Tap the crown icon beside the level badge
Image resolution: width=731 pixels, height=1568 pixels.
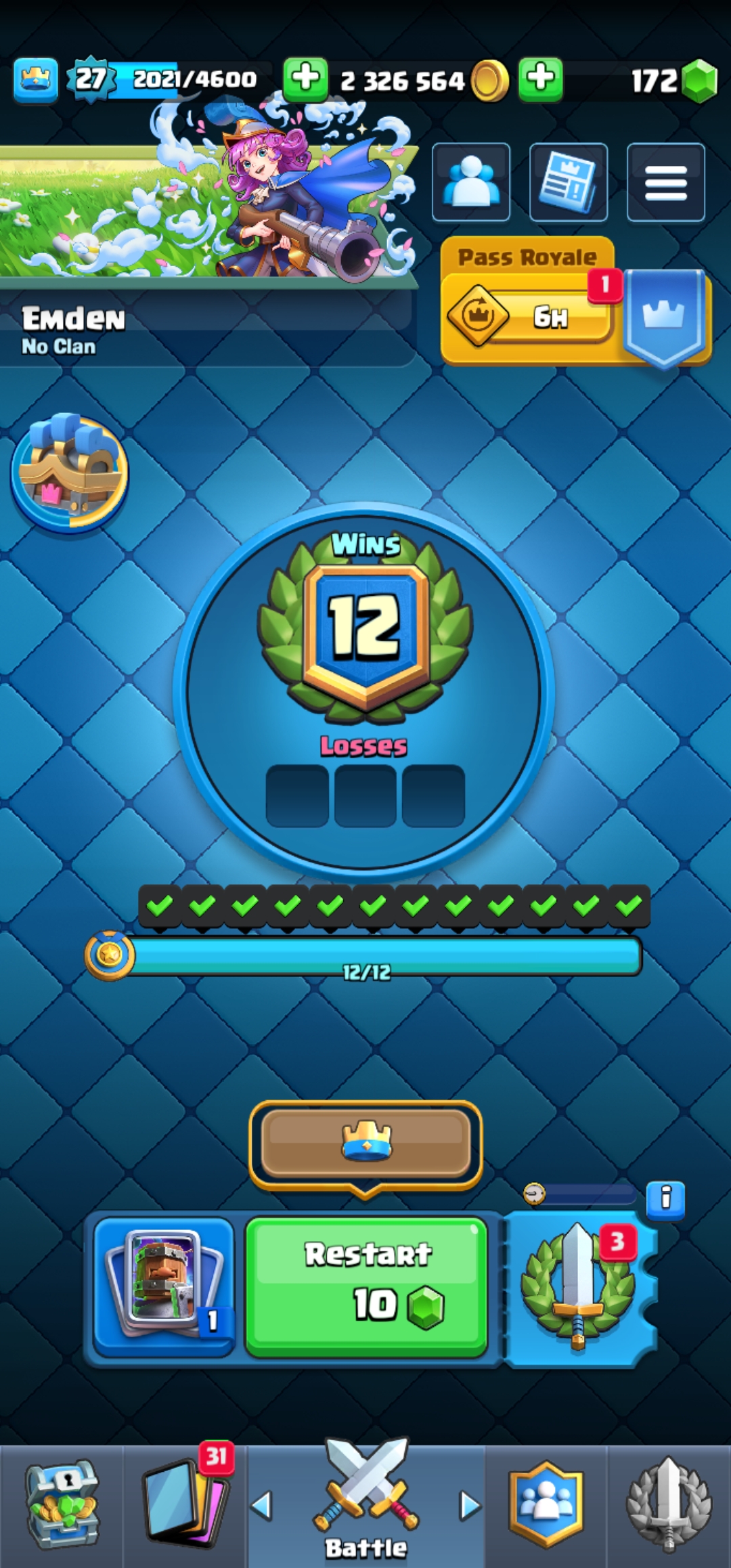(x=36, y=80)
